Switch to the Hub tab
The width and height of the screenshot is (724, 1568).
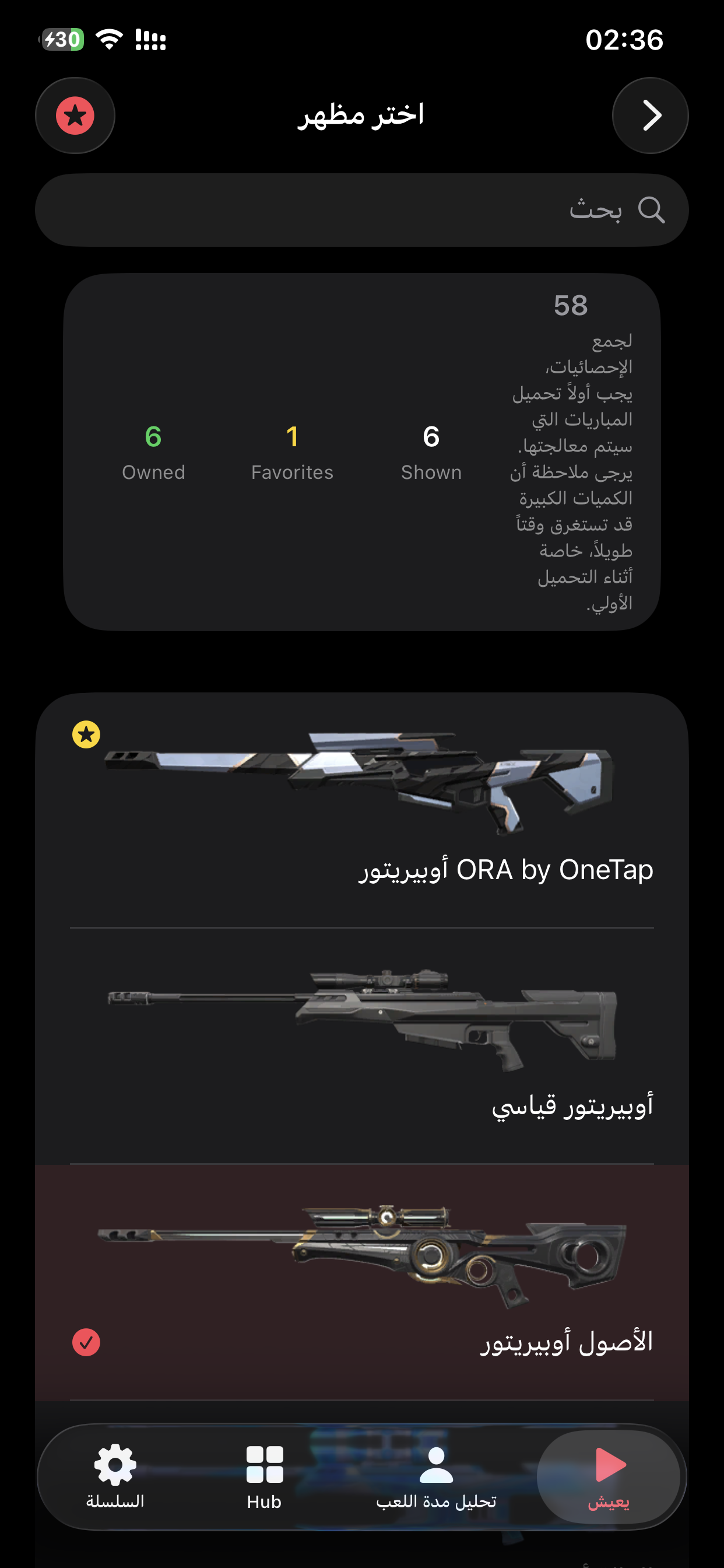tap(264, 1476)
